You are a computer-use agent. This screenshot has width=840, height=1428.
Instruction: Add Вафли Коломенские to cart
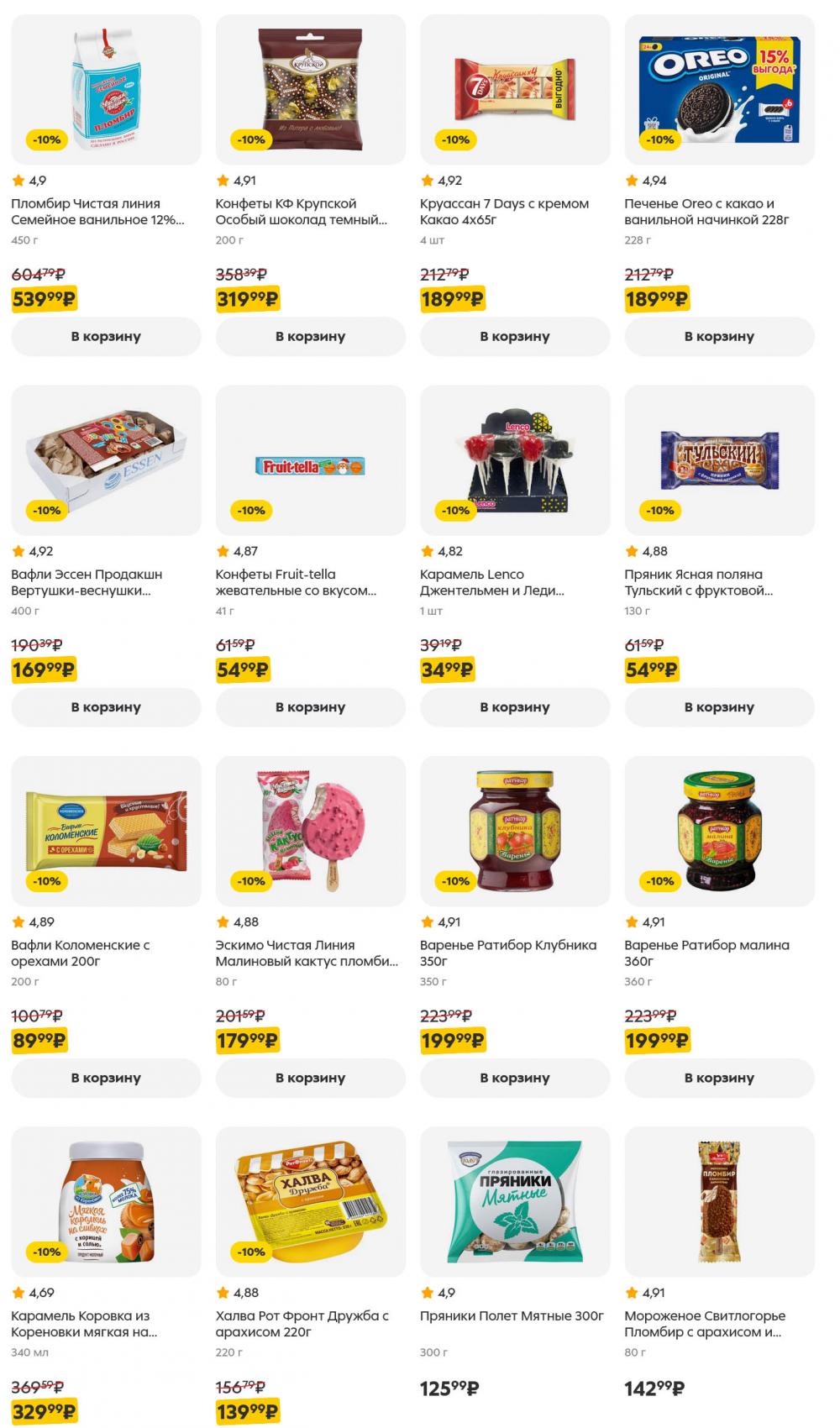pyautogui.click(x=106, y=1078)
